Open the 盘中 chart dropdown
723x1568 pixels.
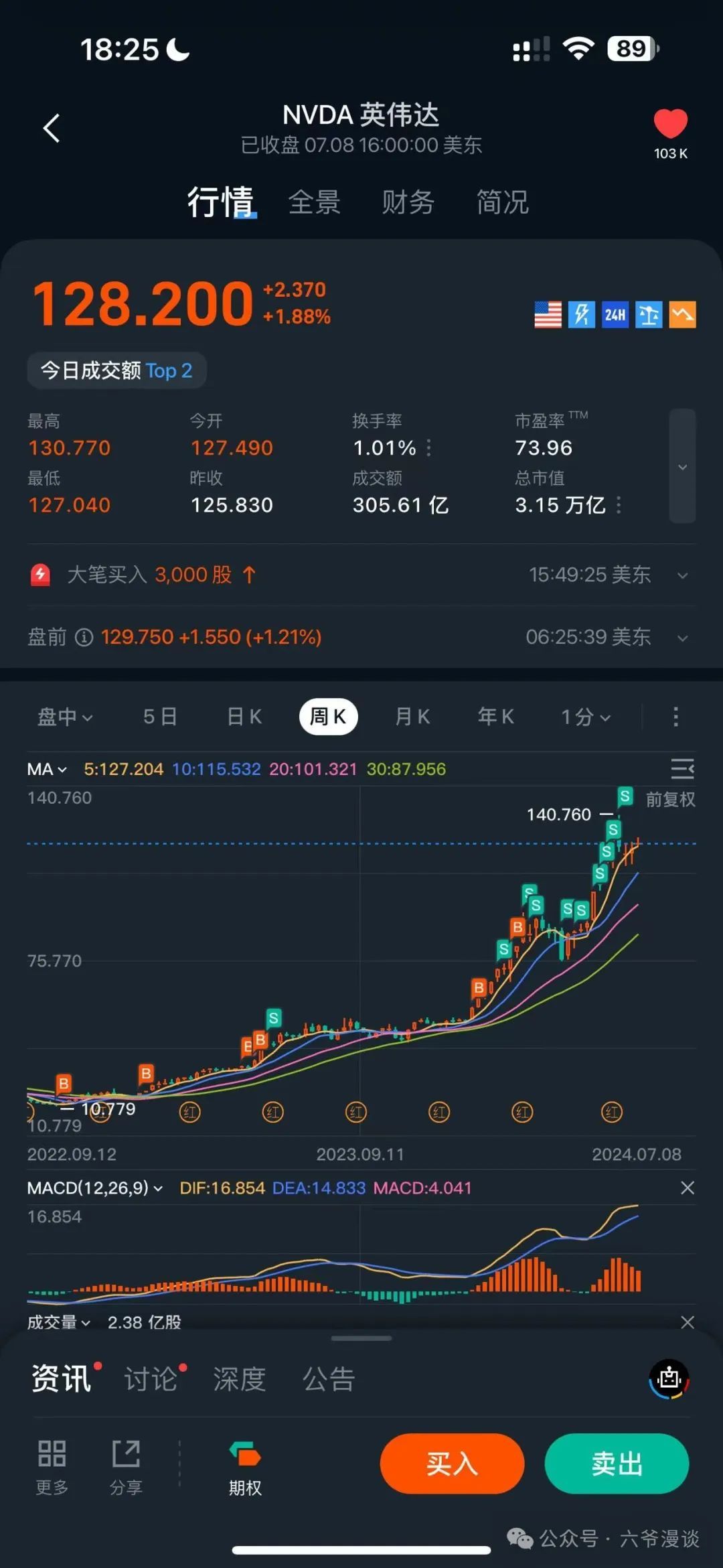pyautogui.click(x=65, y=717)
